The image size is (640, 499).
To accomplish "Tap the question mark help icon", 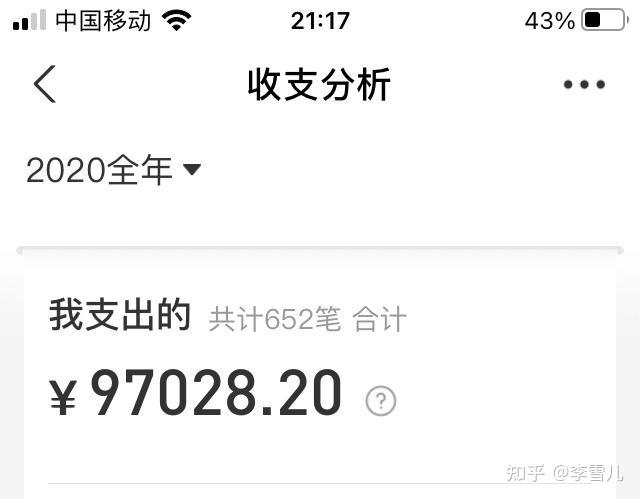I will coord(381,401).
